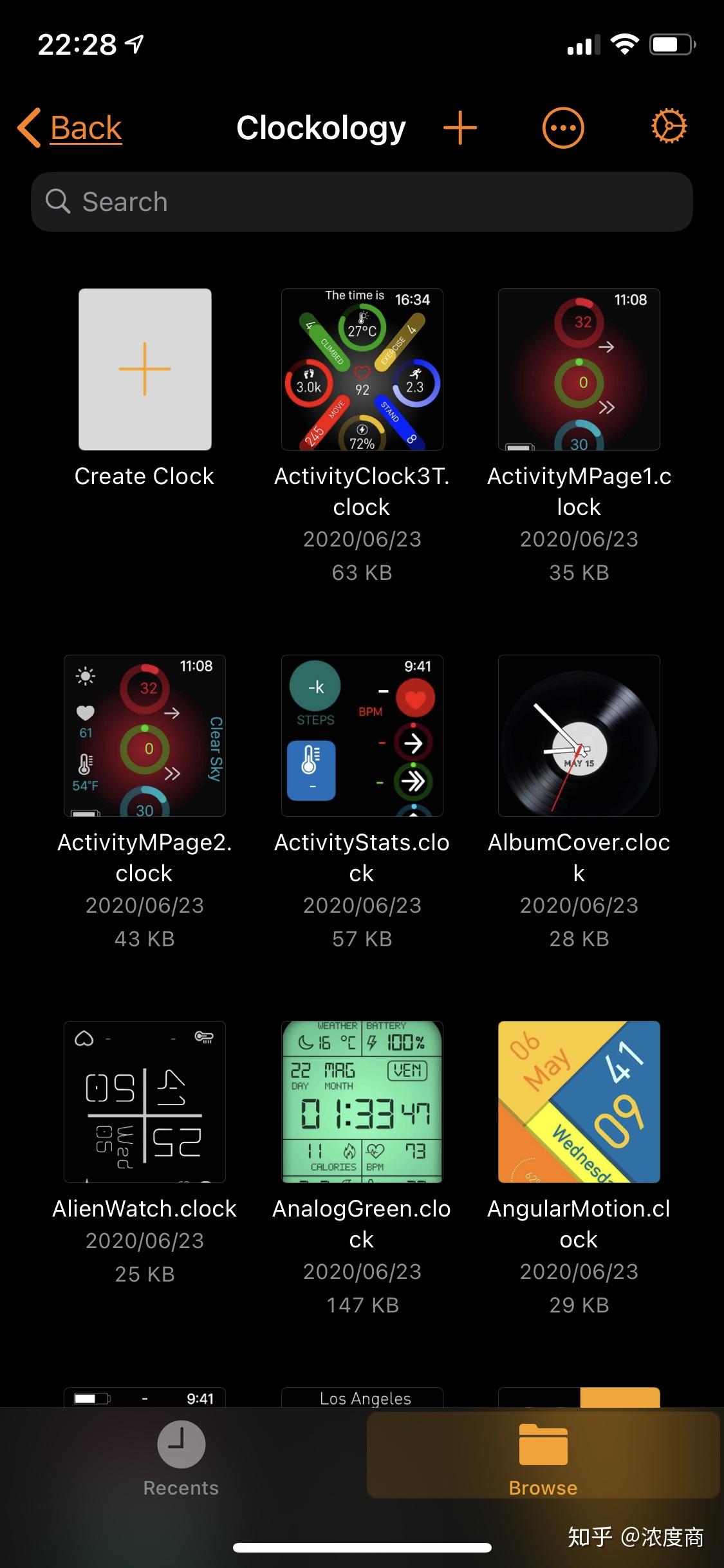Tap the battery icon in the status bar

tap(671, 44)
